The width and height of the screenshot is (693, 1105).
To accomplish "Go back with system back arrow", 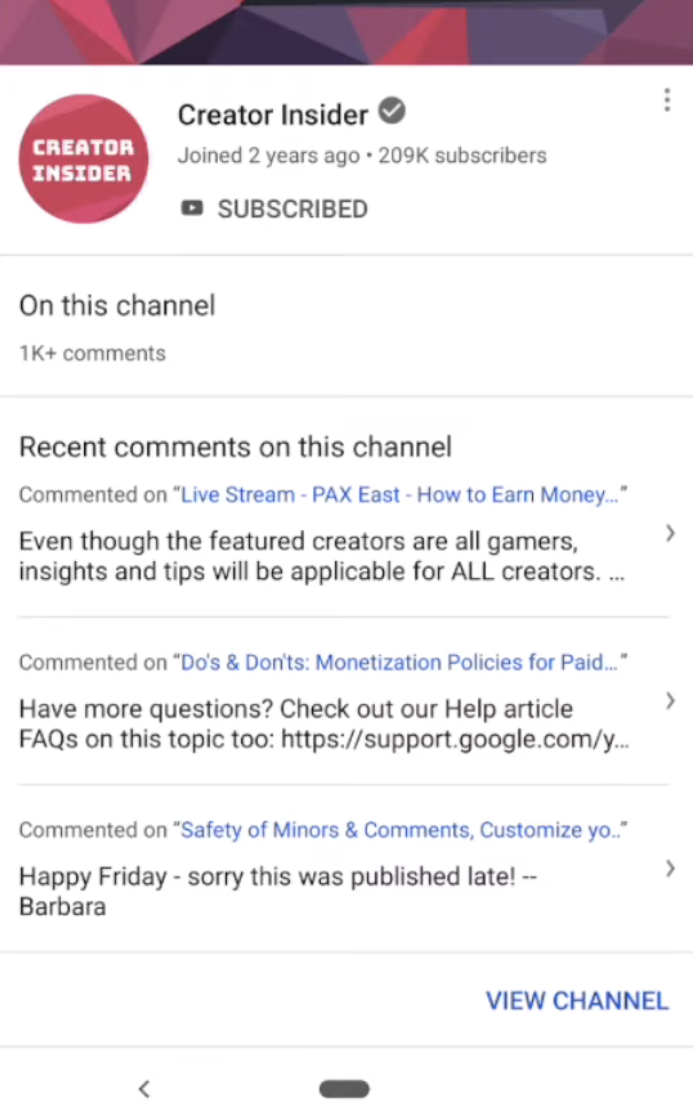I will (x=144, y=1088).
